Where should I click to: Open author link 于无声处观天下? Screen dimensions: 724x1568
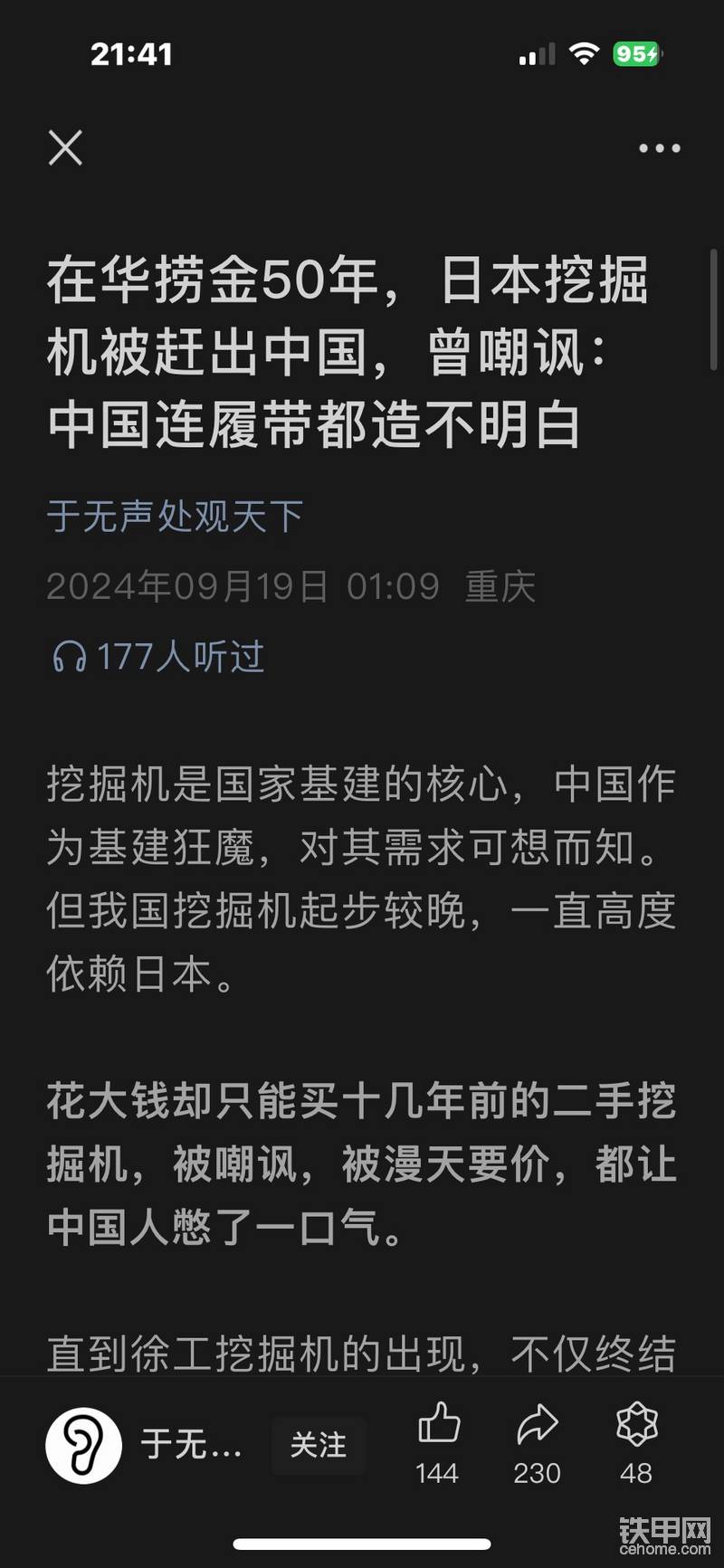click(175, 517)
